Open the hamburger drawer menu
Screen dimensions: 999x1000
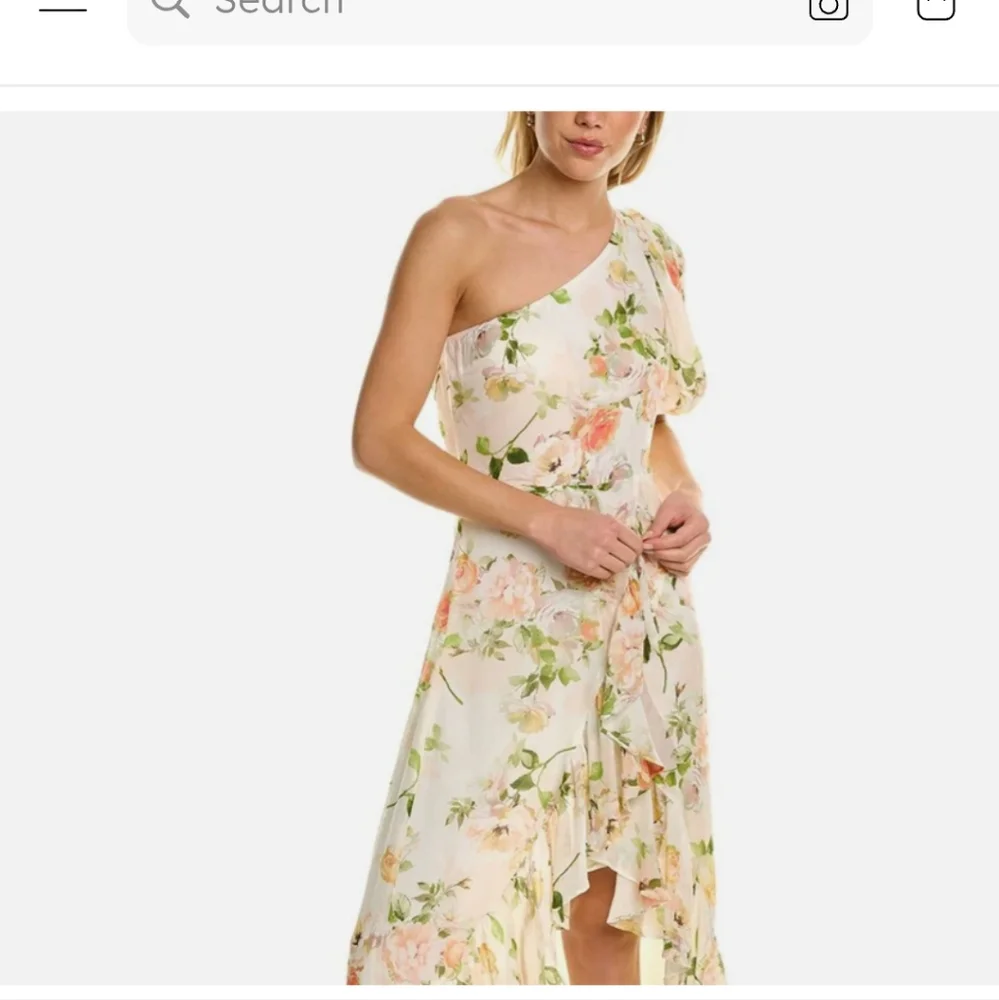click(x=62, y=8)
